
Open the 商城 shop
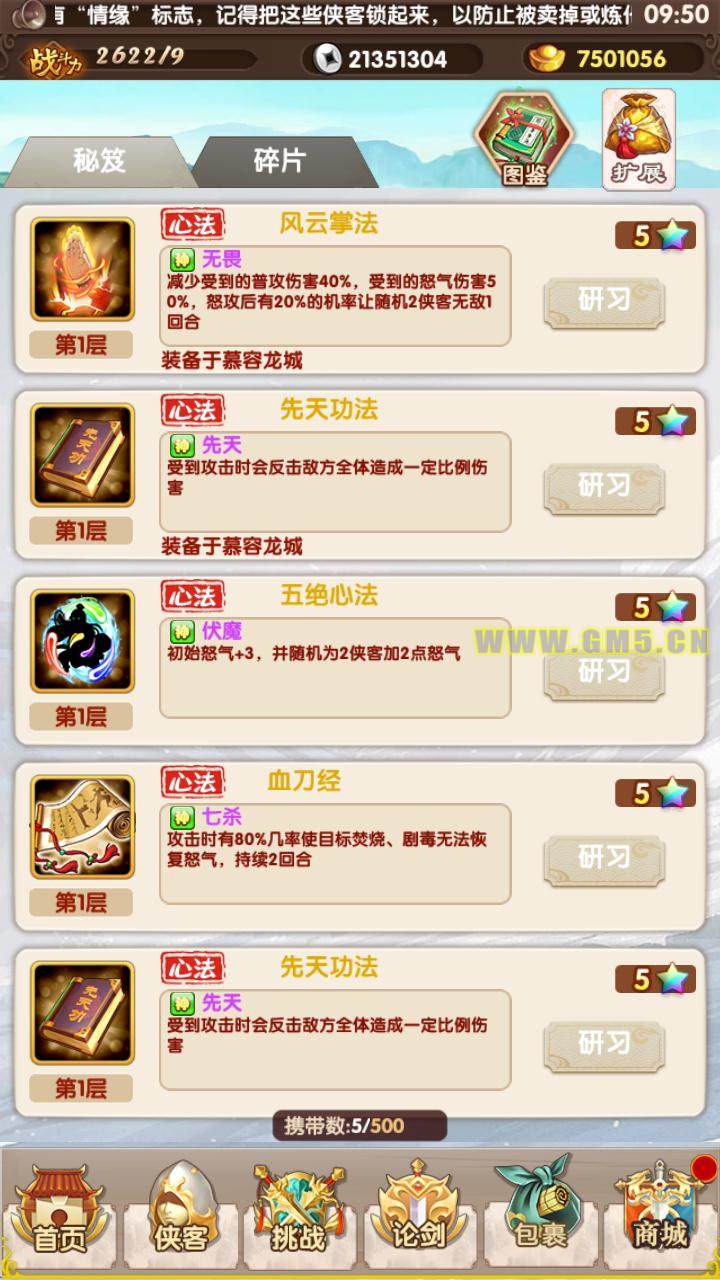659,1212
